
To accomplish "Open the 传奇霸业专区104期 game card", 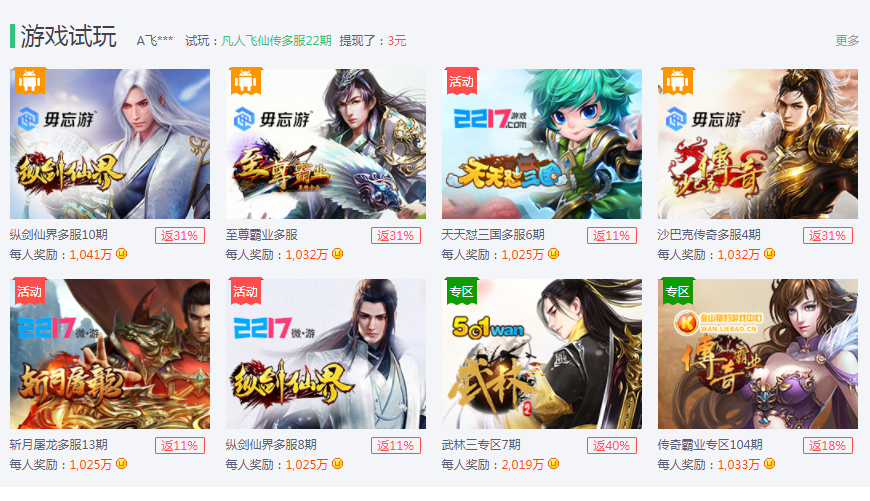I will pyautogui.click(x=758, y=354).
